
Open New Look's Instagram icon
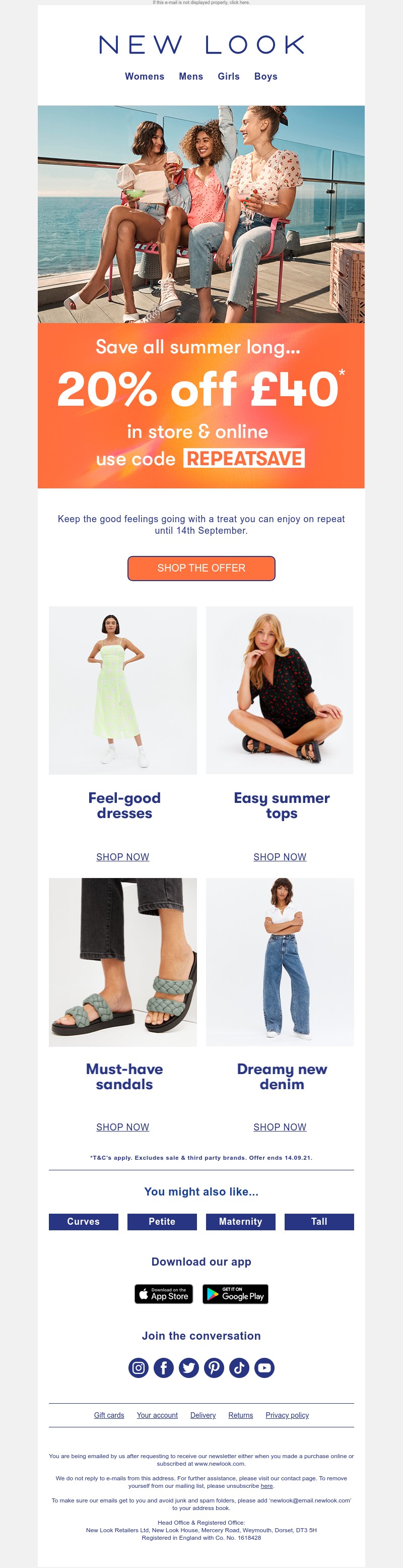139,1368
